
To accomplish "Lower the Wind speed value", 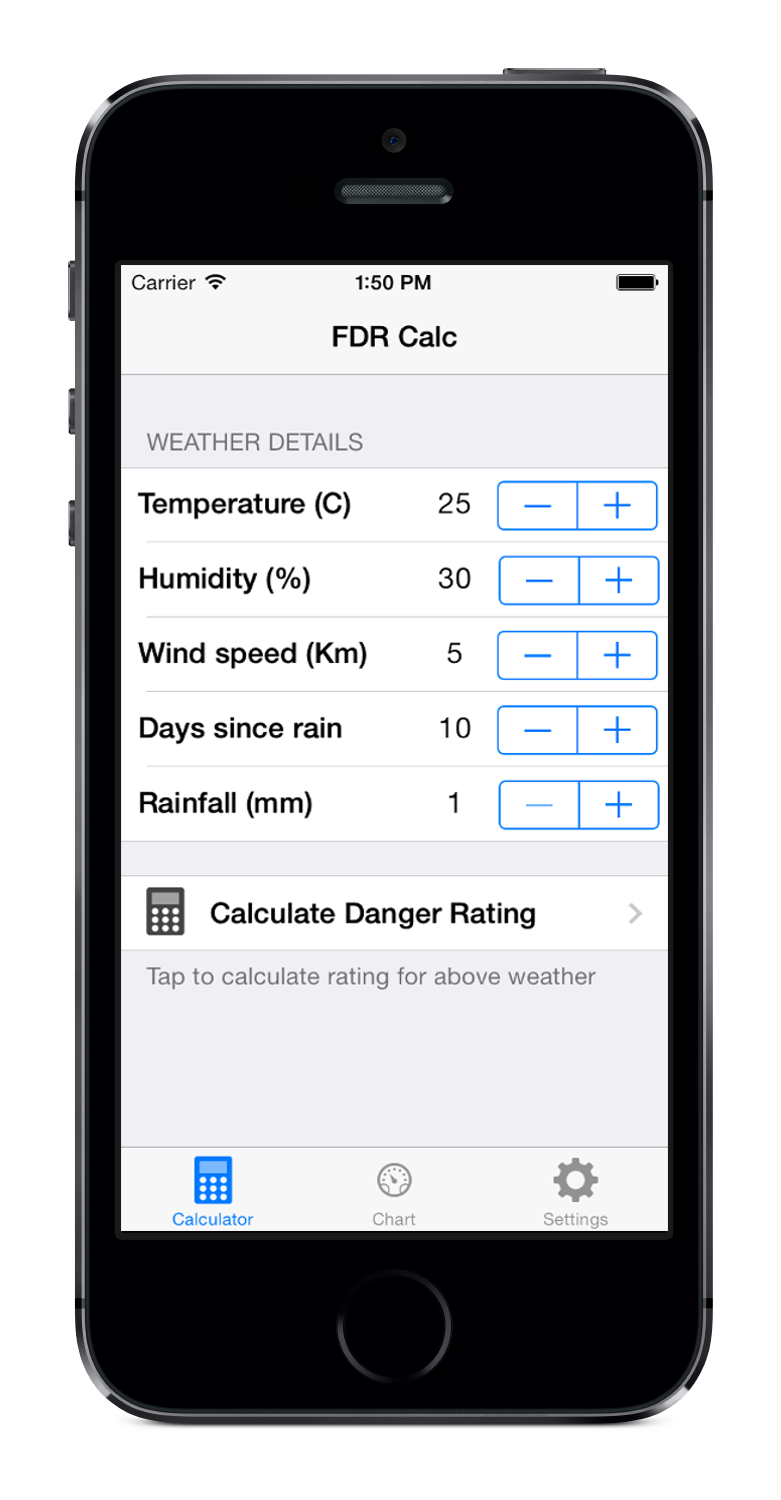I will (x=538, y=655).
